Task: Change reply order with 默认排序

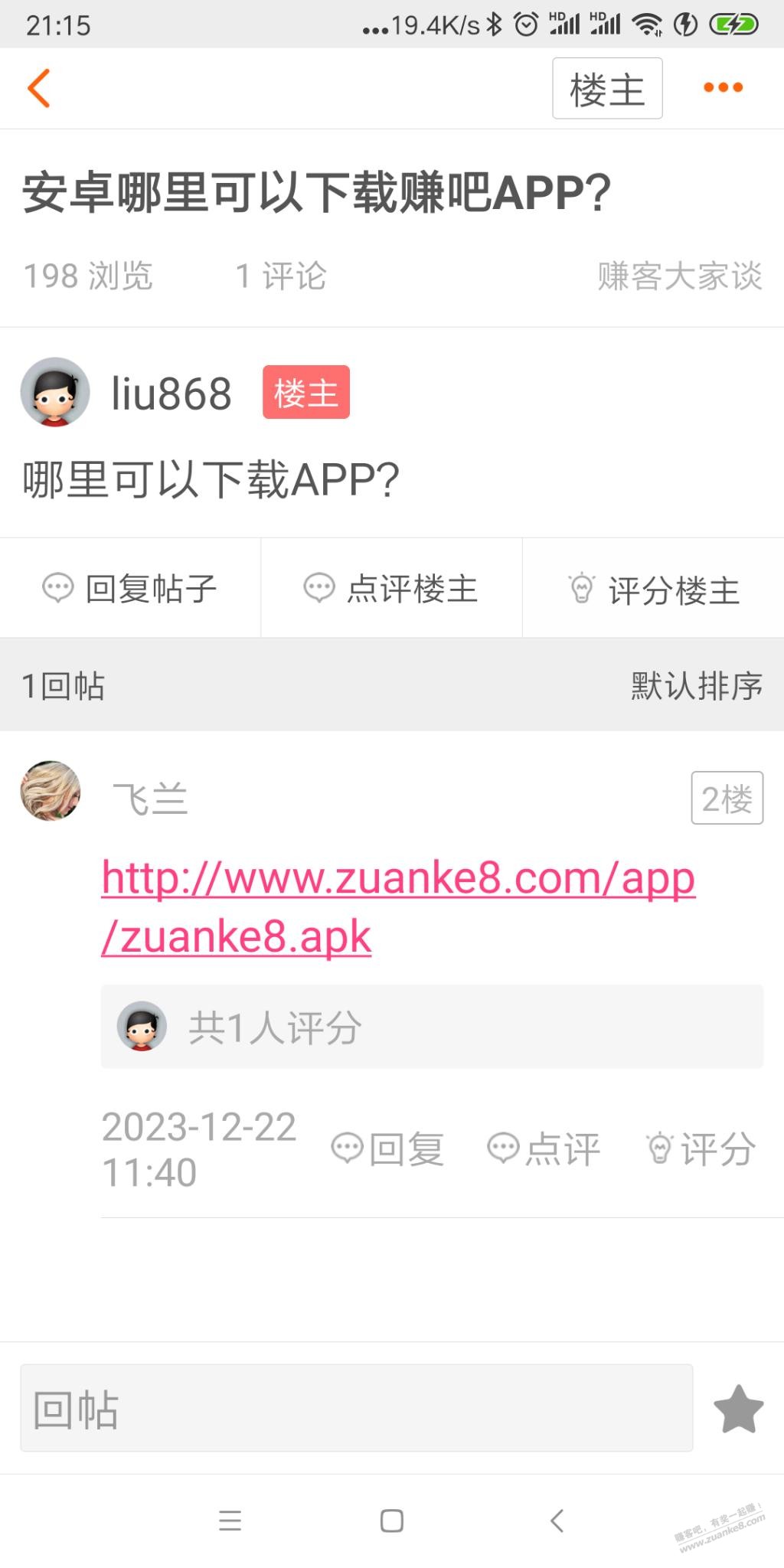Action: (x=696, y=686)
